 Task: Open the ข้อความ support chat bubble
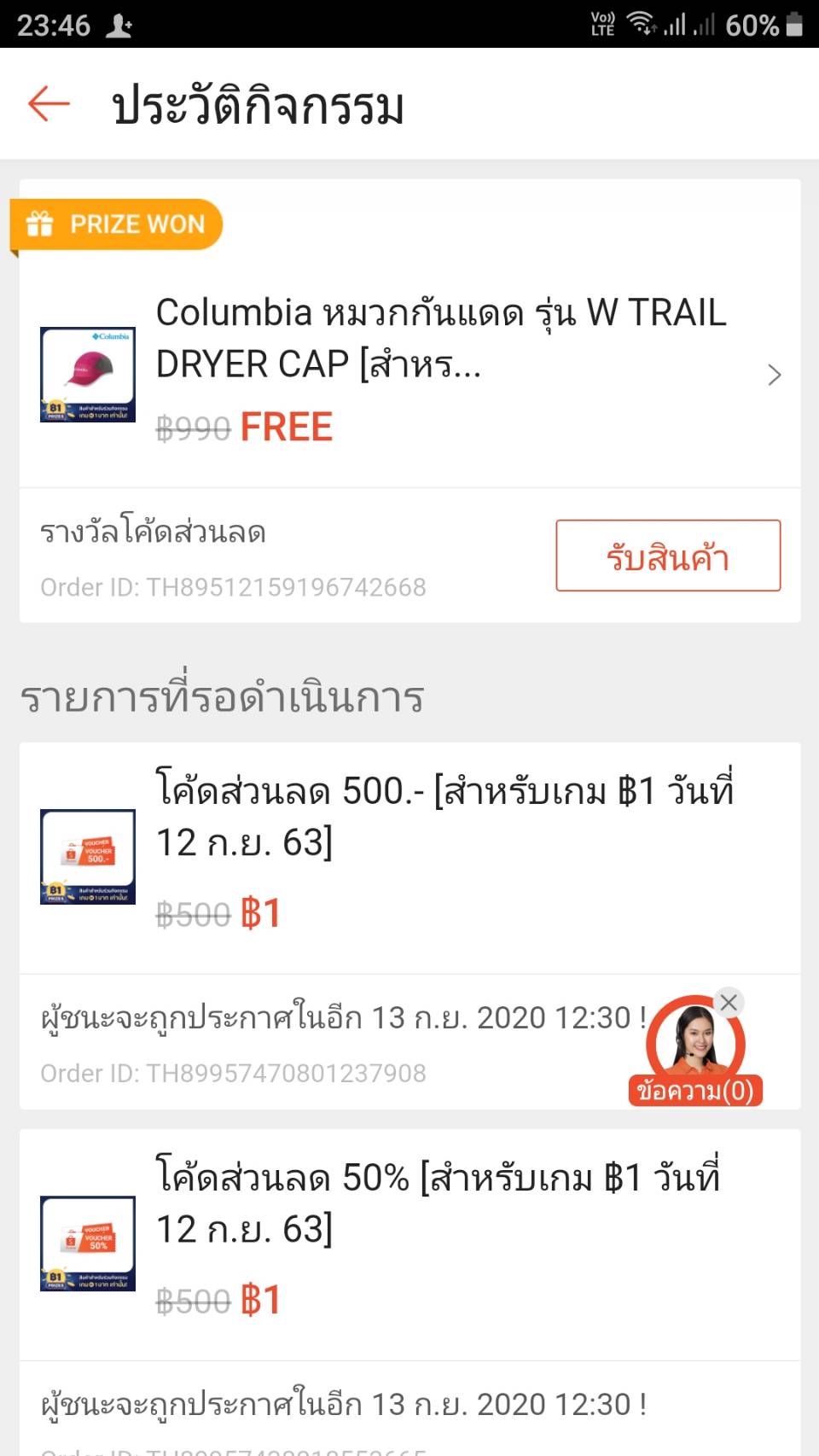[x=694, y=1053]
